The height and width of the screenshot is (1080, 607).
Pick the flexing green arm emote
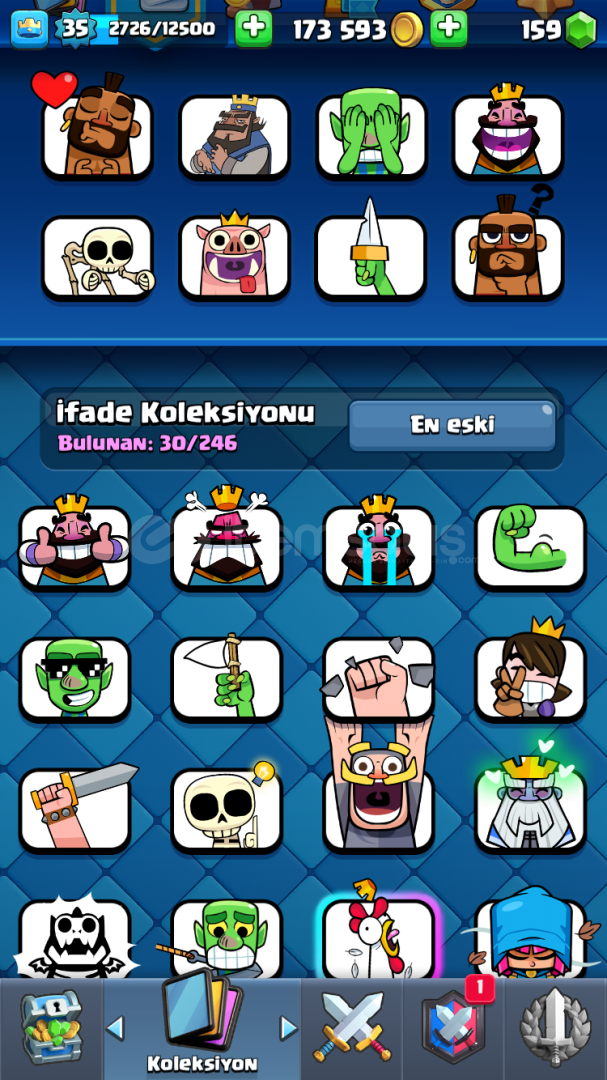530,546
